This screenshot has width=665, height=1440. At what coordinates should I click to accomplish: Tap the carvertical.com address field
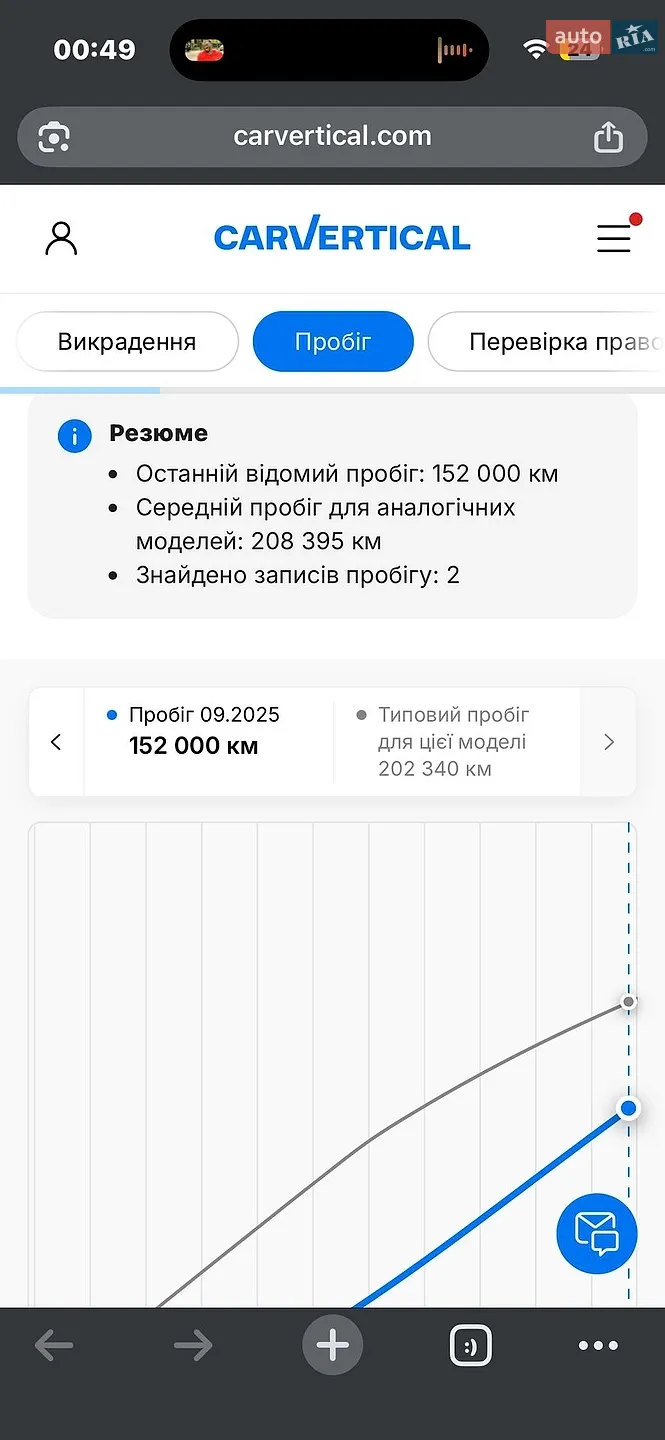(332, 137)
